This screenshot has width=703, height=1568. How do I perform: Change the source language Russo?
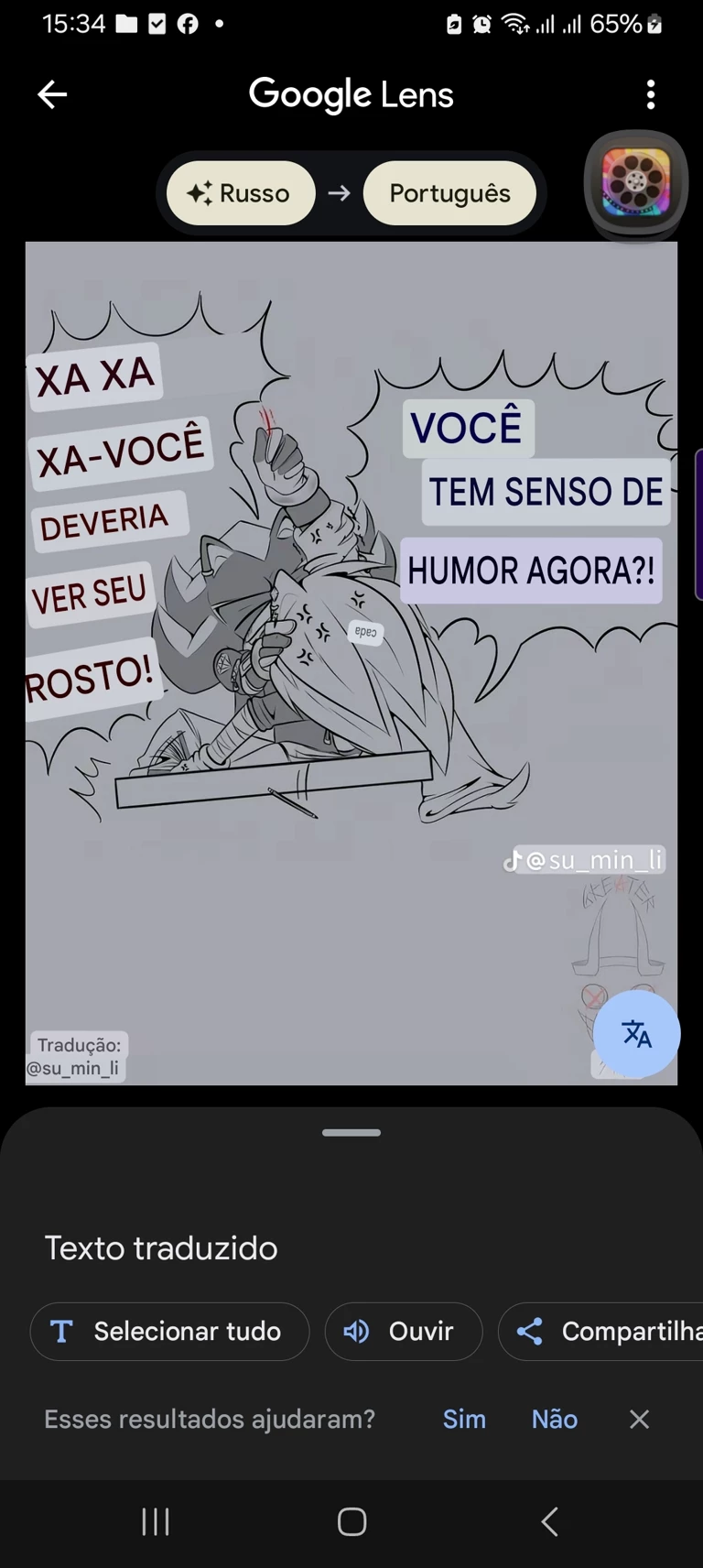tap(241, 193)
